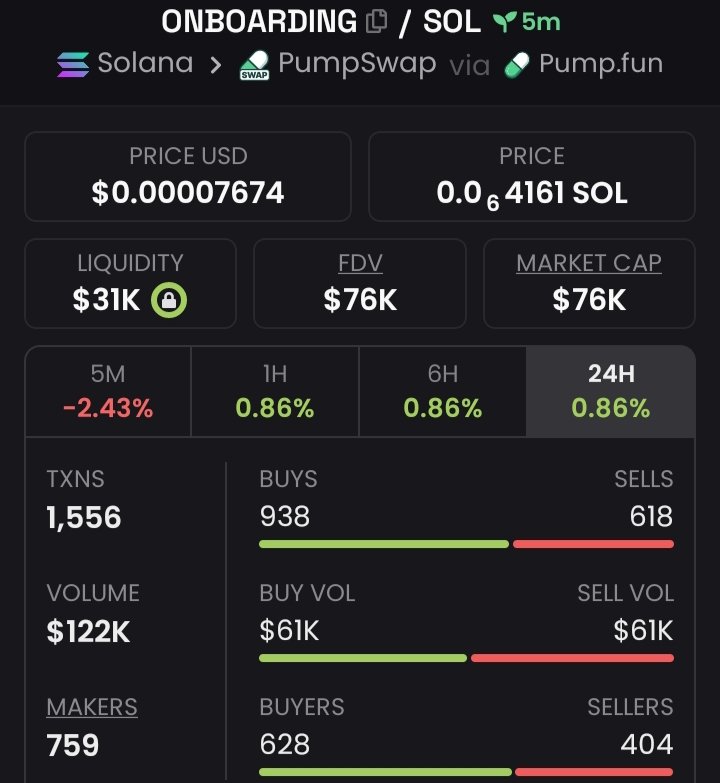View details for the MAKERS label

pyautogui.click(x=92, y=707)
